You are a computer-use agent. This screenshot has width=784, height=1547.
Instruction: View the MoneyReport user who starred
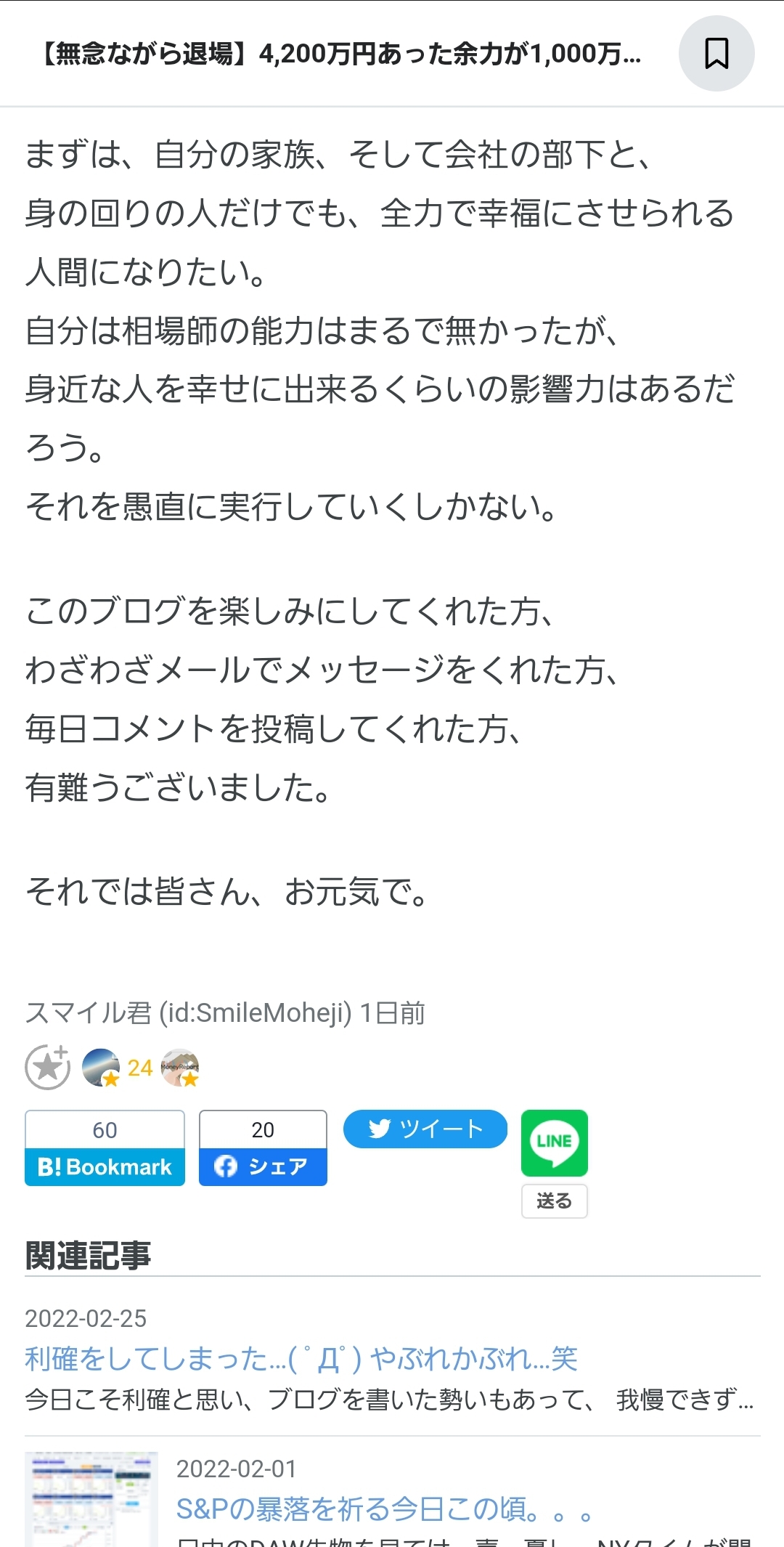click(180, 1068)
